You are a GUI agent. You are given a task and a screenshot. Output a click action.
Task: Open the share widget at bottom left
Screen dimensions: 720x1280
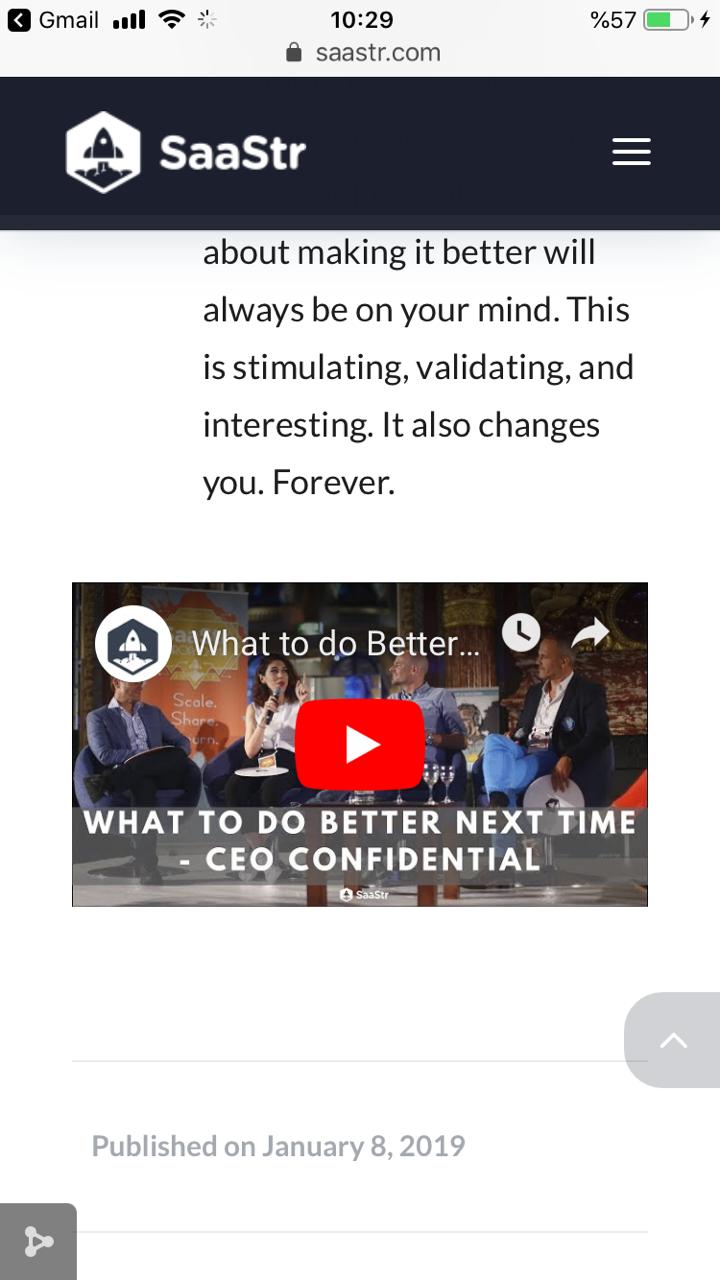click(x=38, y=1242)
